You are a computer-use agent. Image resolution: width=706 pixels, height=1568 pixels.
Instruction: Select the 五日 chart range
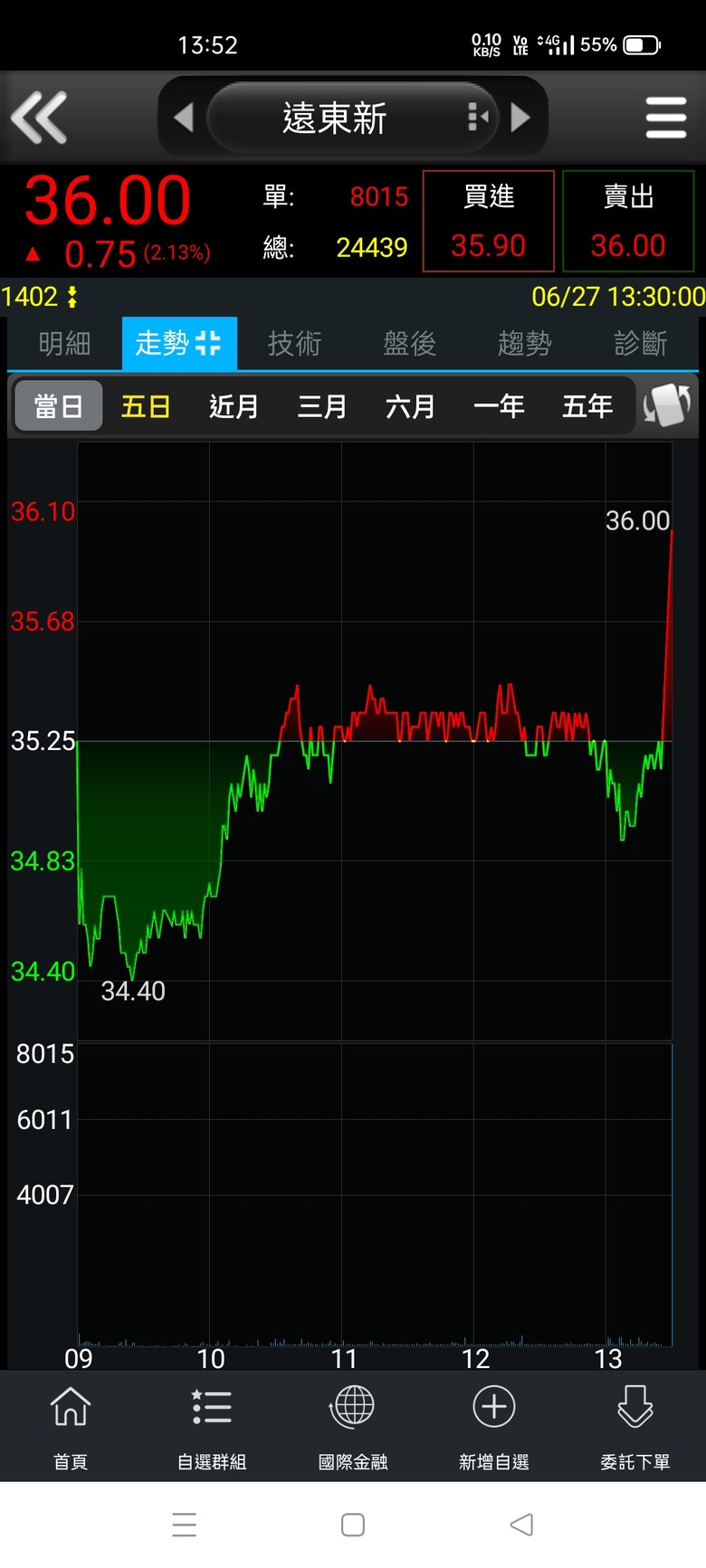pyautogui.click(x=146, y=406)
